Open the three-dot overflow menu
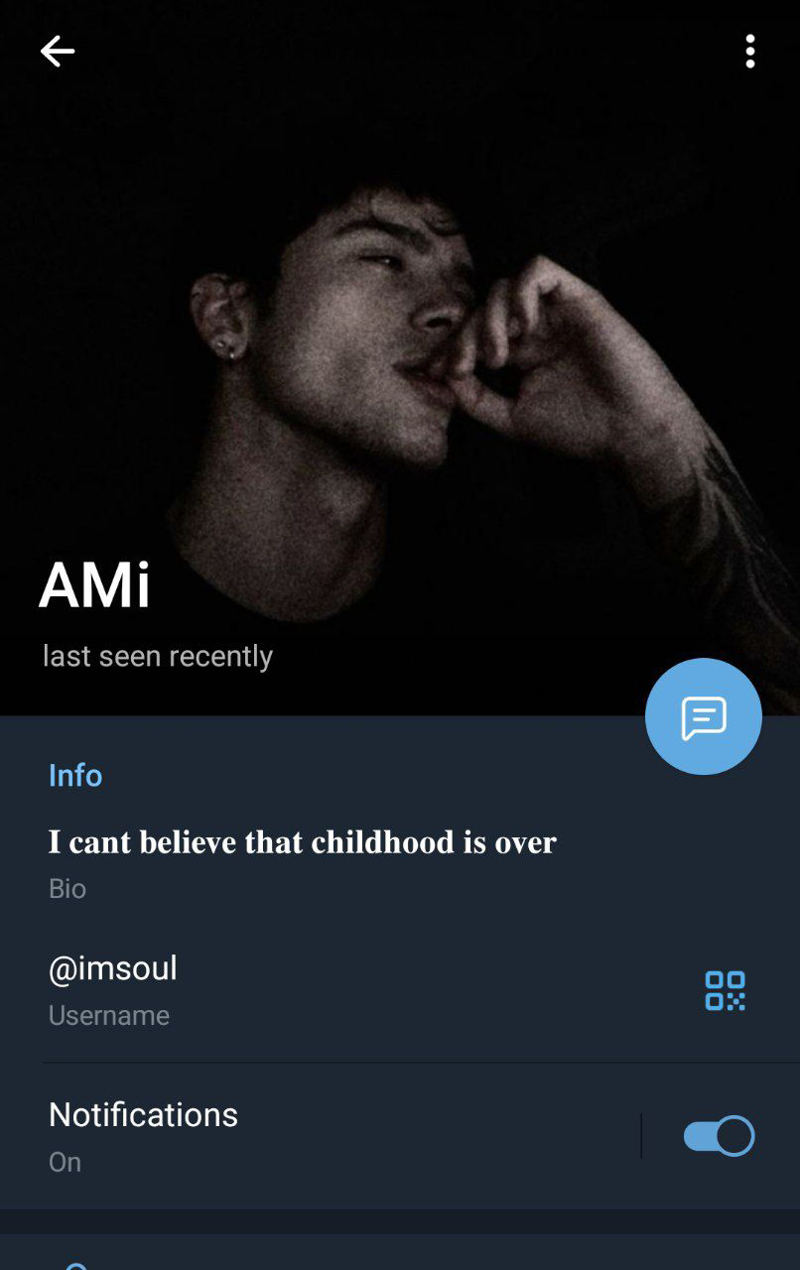800x1270 pixels. [749, 52]
